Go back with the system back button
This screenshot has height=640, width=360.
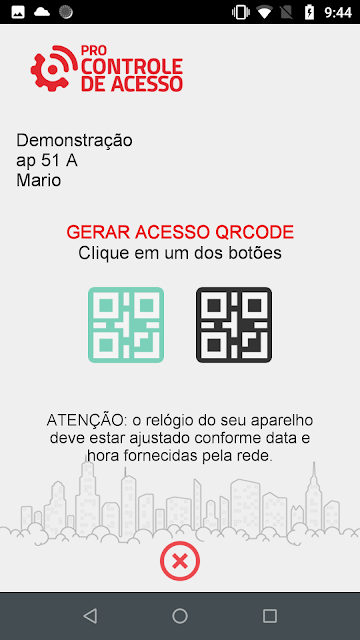(x=90, y=616)
